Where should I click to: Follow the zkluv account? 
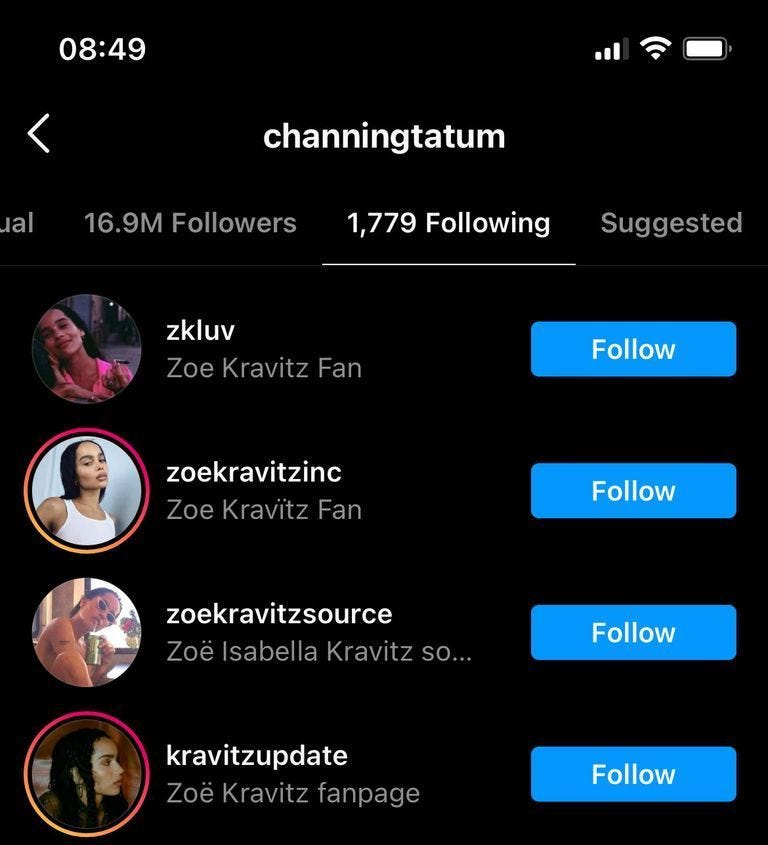coord(633,349)
